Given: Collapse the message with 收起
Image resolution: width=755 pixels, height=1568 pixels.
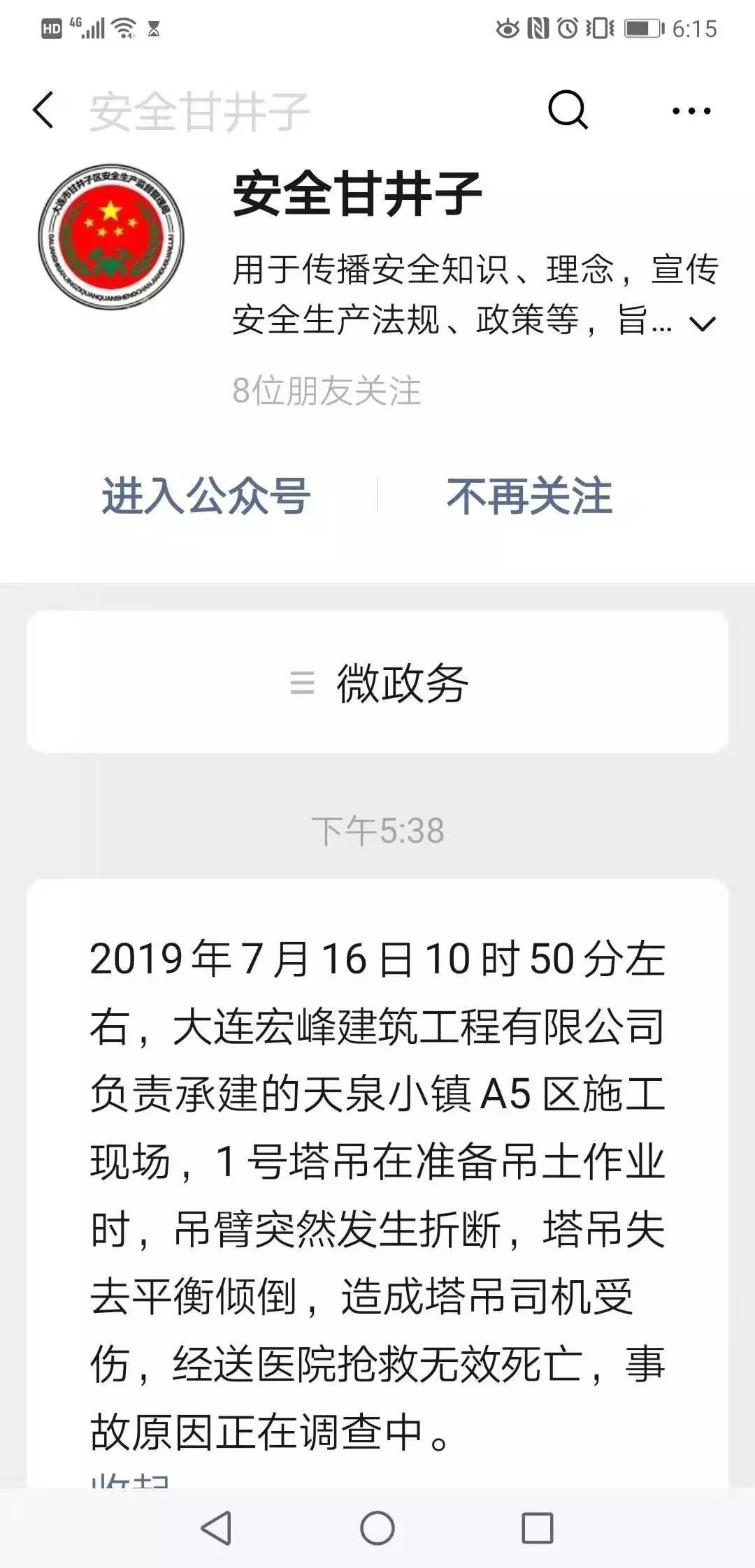Looking at the screenshot, I should coord(130,1479).
